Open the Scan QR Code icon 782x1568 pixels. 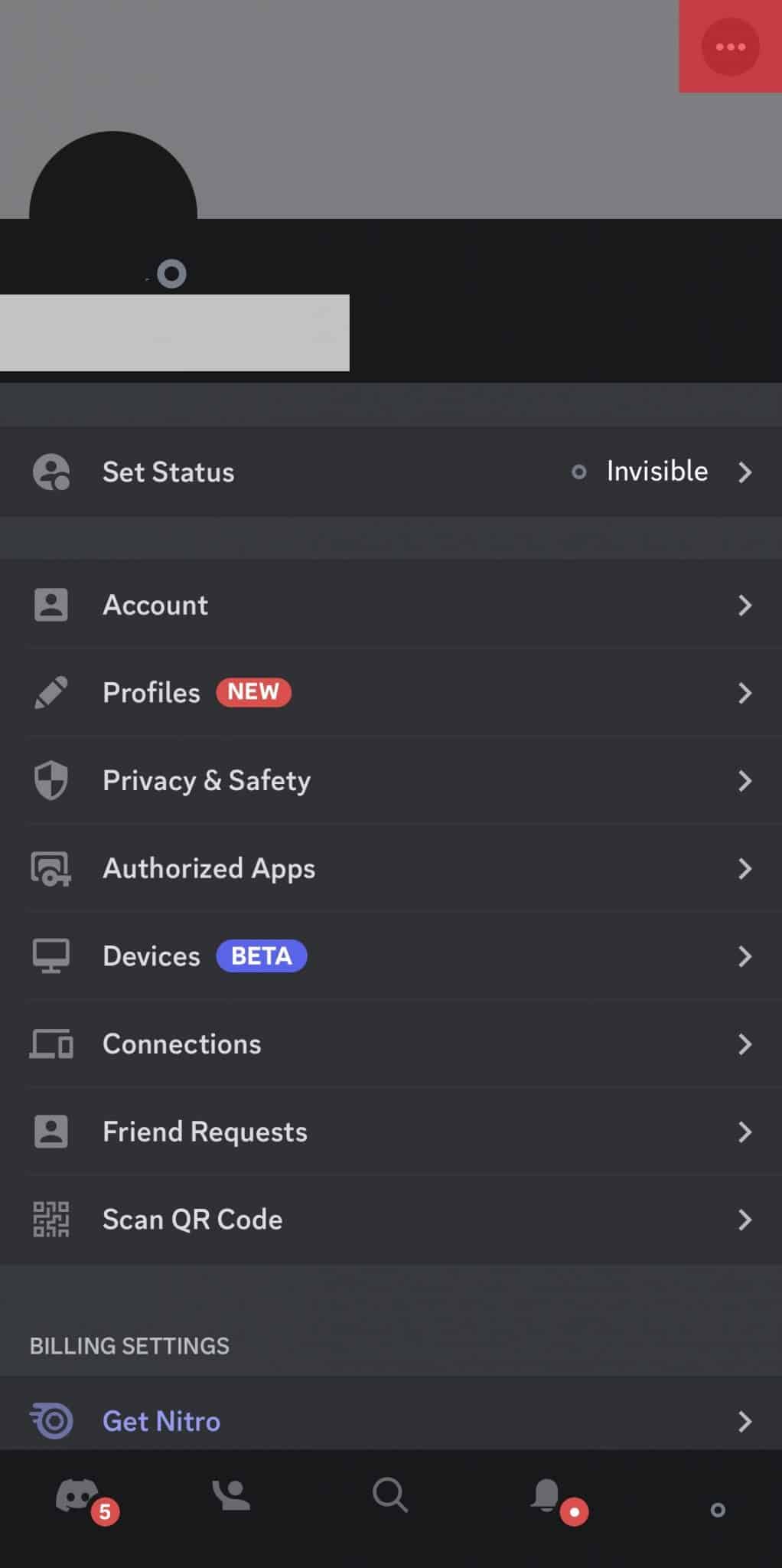[51, 1219]
